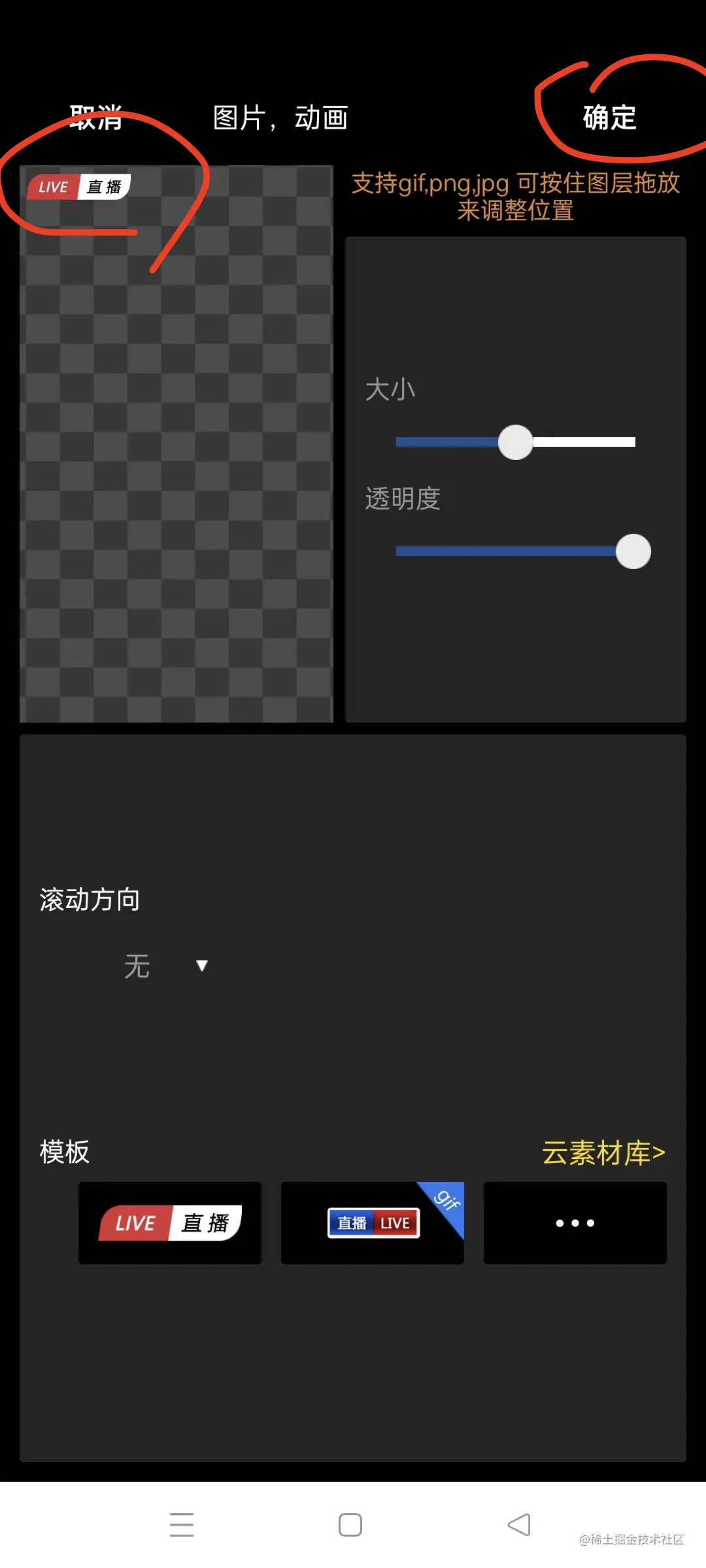Confirm with the 确定 button

[x=609, y=118]
